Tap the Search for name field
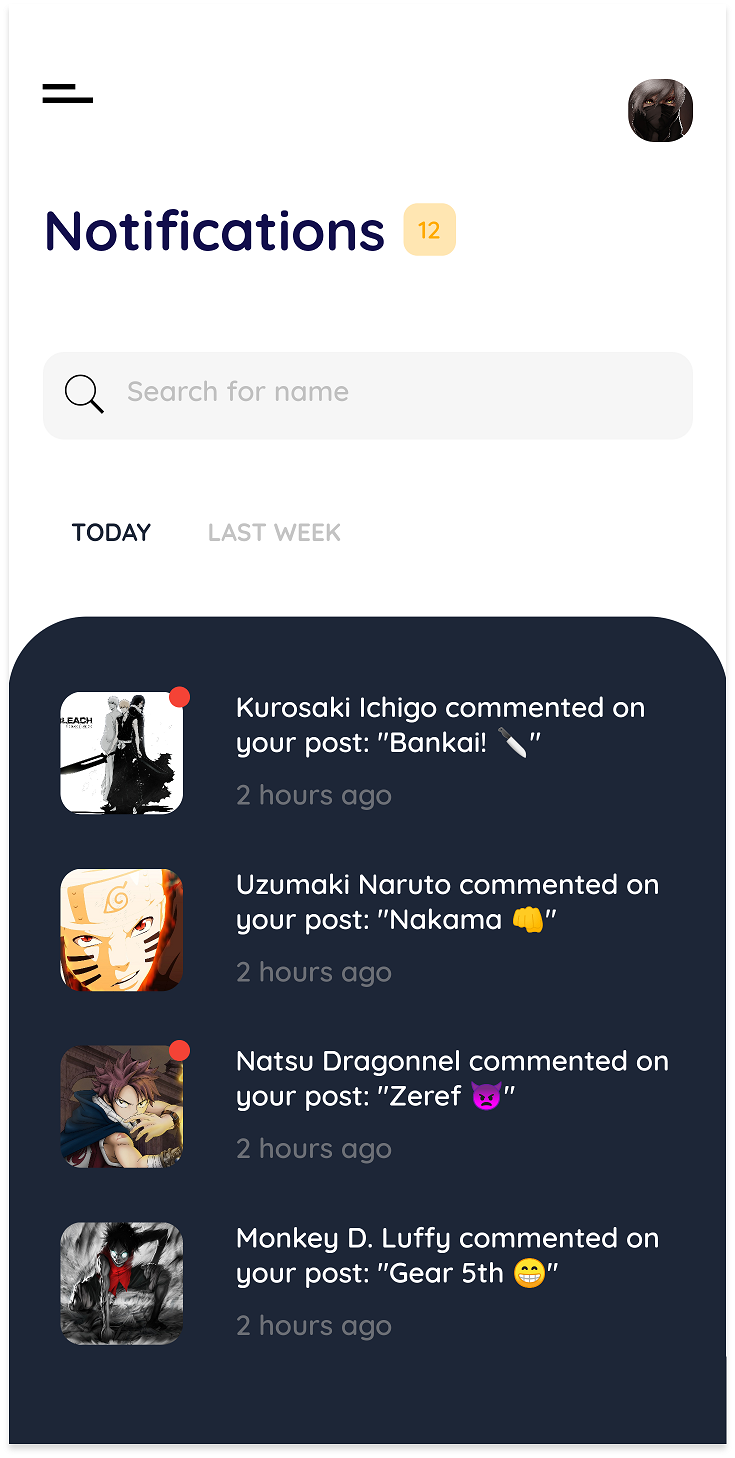This screenshot has width=735, height=1458. (368, 395)
